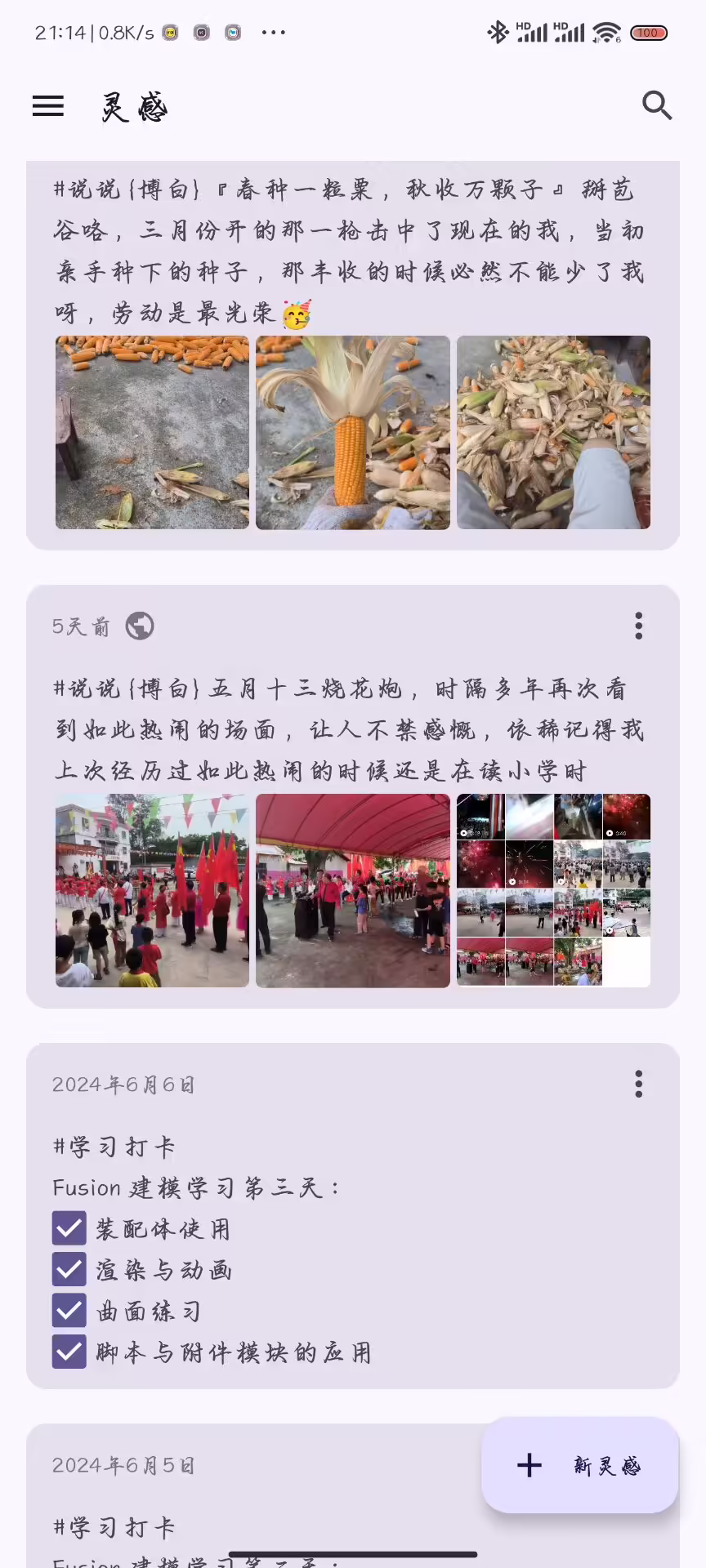Open overflow menu on the 5天前 note
The width and height of the screenshot is (706, 1568).
(639, 626)
